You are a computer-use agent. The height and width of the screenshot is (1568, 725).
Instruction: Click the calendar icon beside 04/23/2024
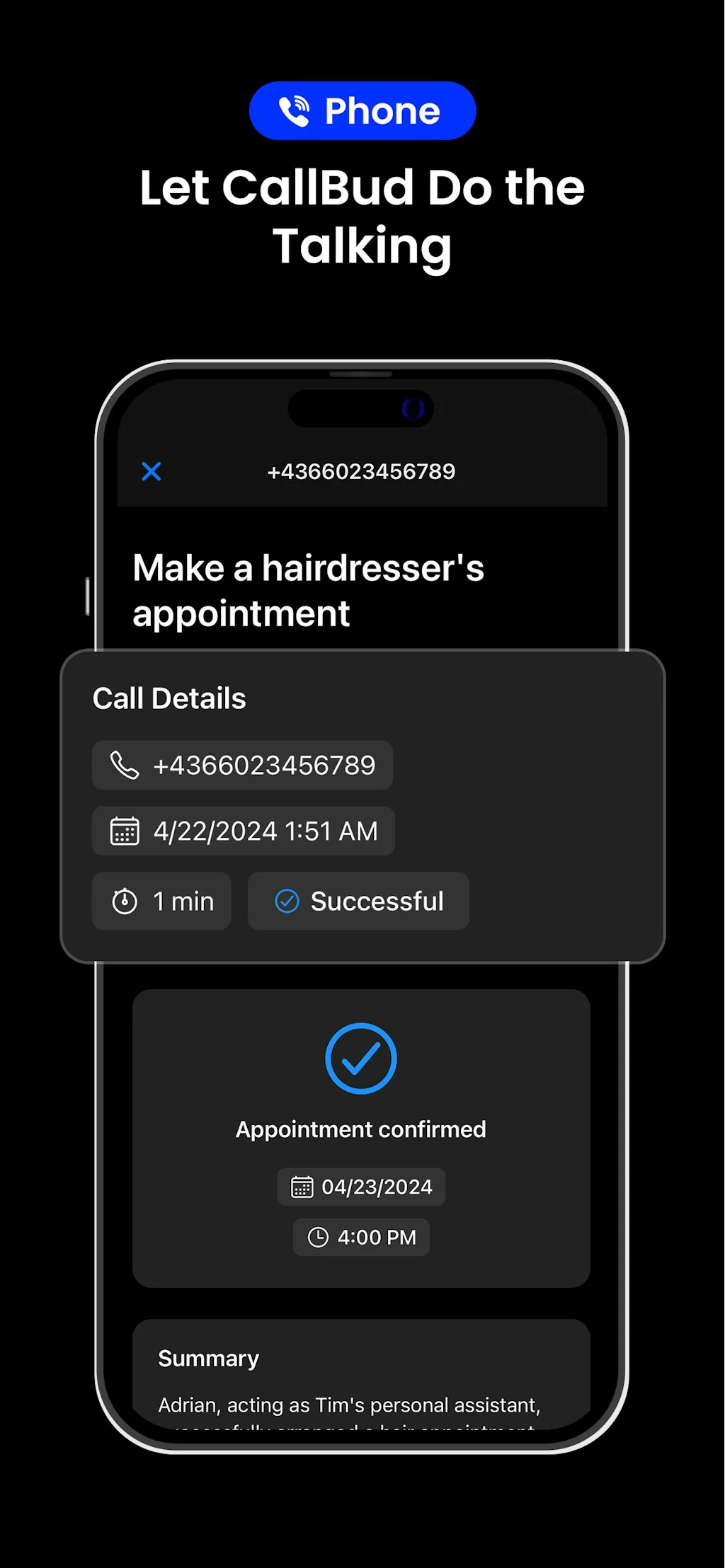click(x=303, y=1187)
